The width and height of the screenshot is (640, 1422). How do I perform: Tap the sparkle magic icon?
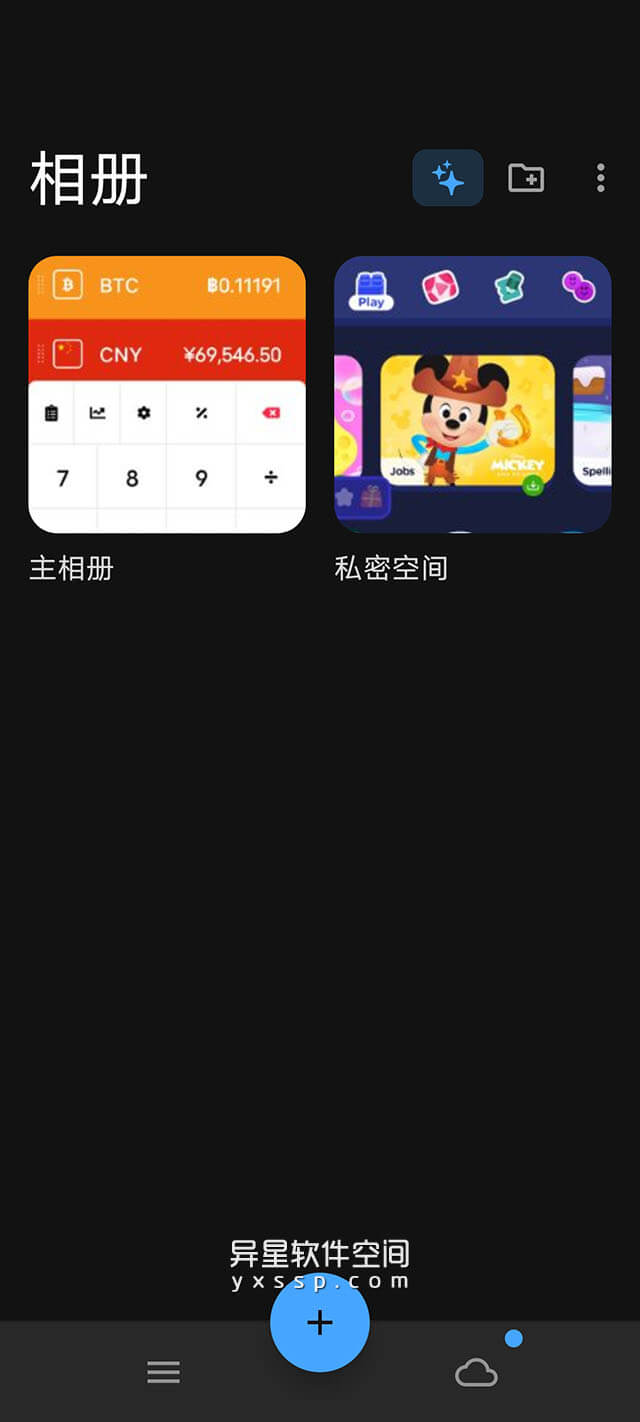(x=448, y=178)
